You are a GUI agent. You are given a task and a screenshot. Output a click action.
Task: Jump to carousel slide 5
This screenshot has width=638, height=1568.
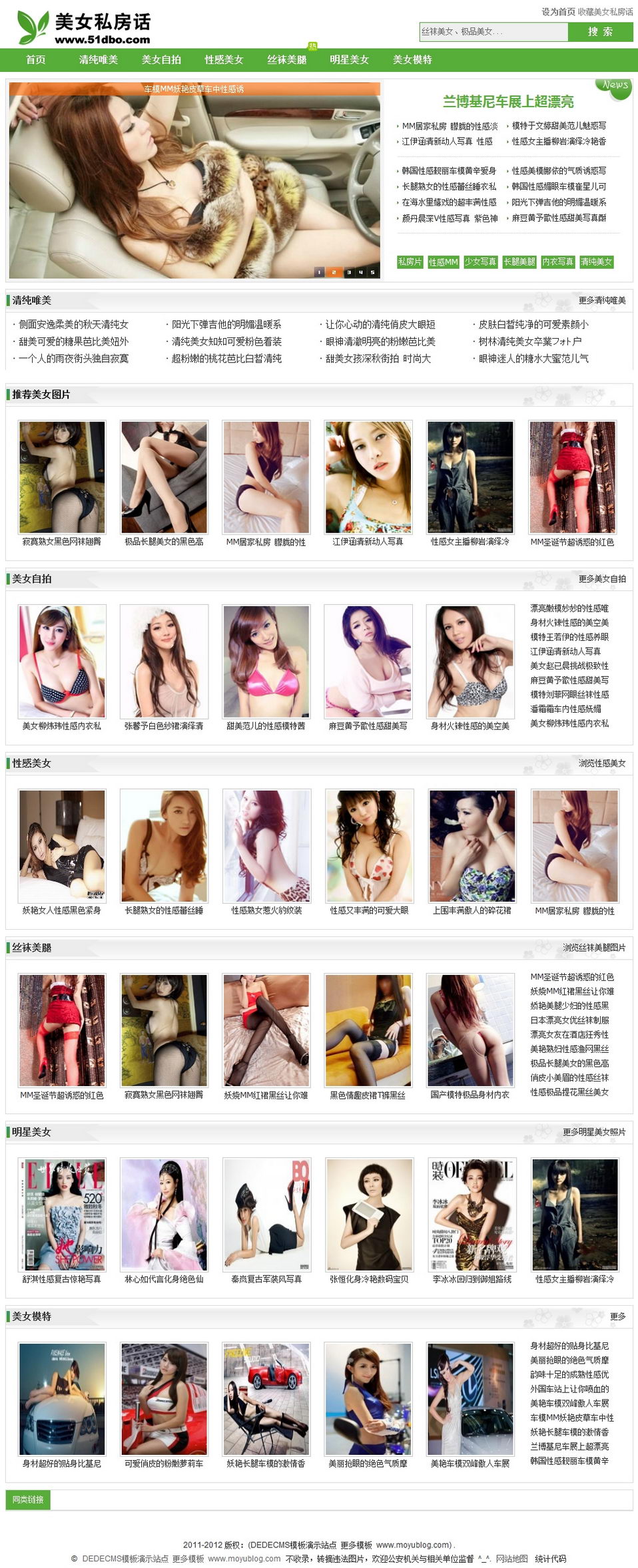pos(372,272)
